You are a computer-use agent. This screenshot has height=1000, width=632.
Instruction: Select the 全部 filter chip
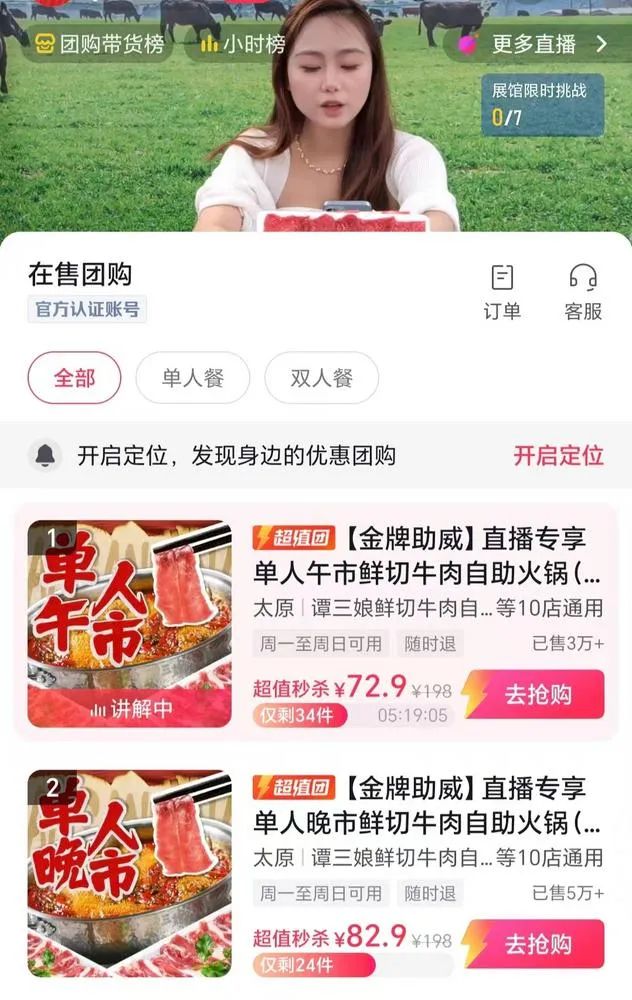pos(74,378)
